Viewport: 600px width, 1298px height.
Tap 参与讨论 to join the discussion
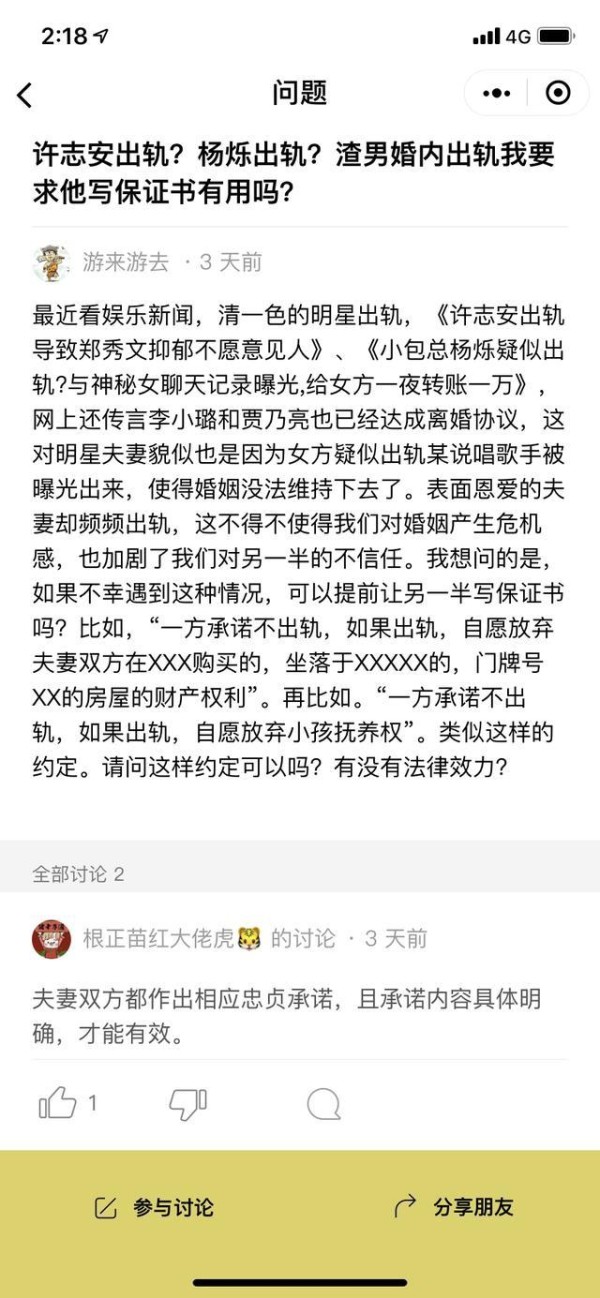(154, 1207)
